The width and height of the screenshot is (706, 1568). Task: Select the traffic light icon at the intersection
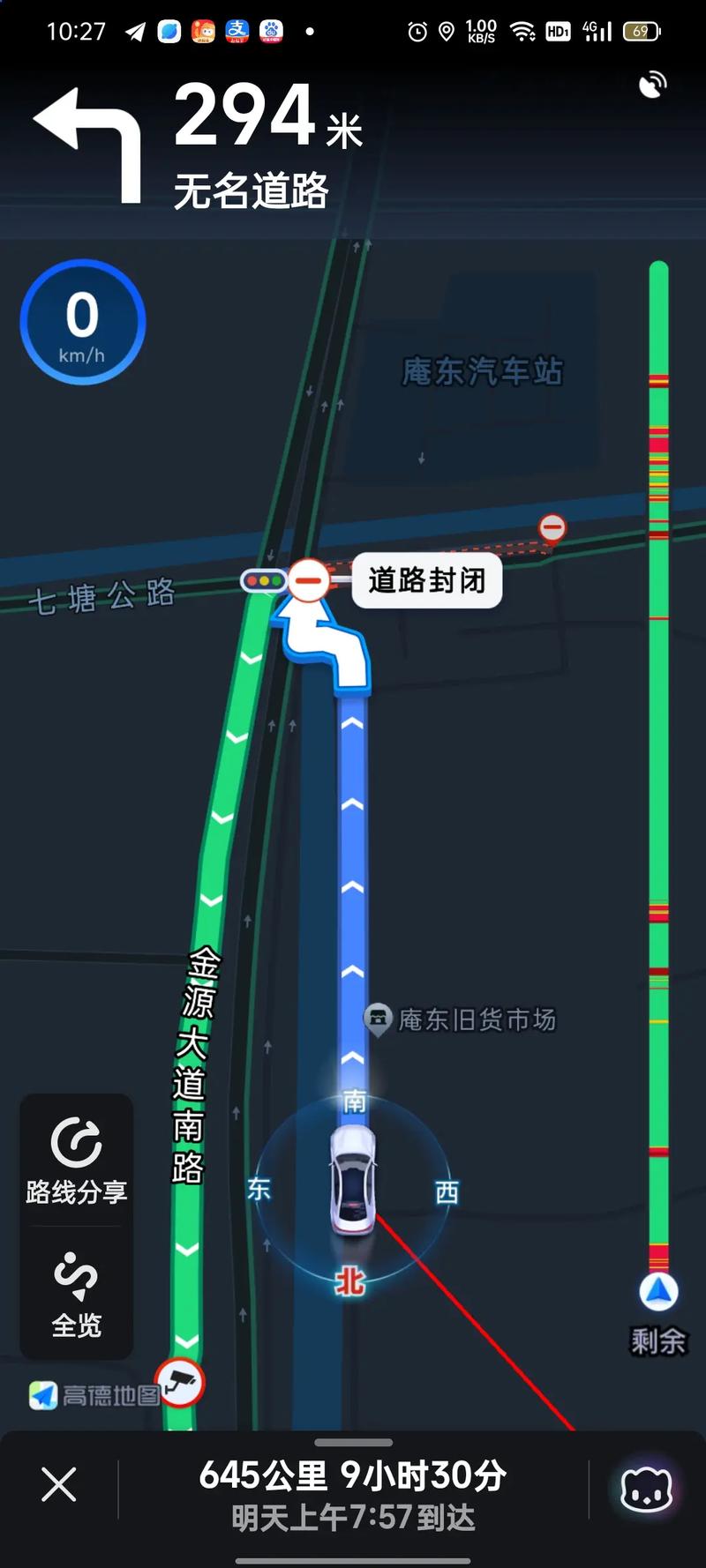(x=262, y=582)
